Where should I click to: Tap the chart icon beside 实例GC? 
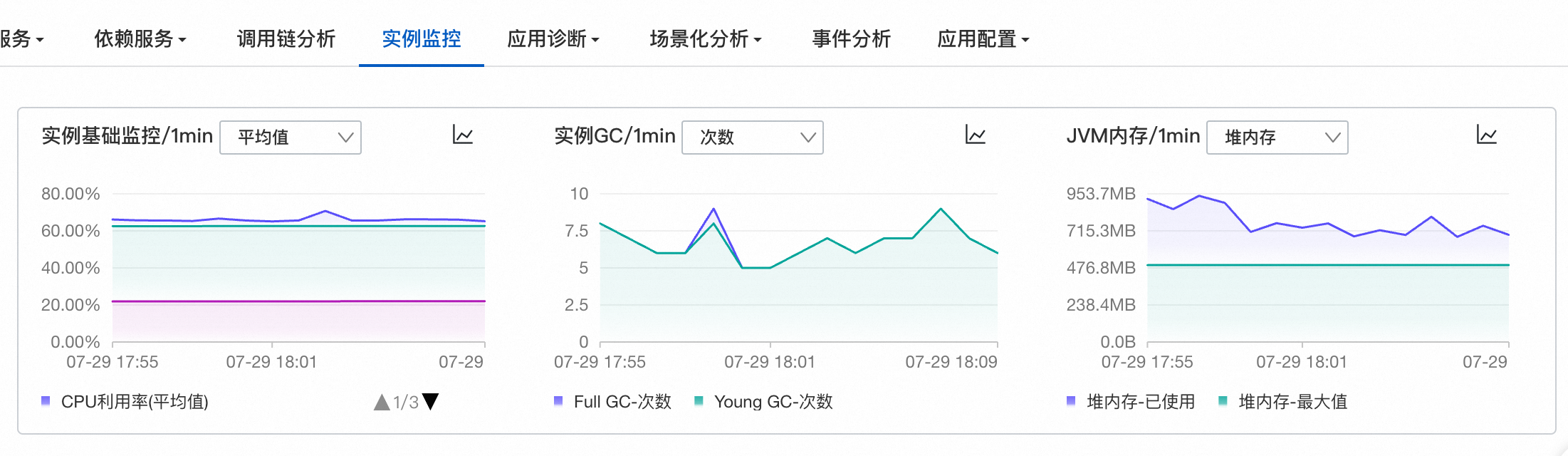(975, 135)
